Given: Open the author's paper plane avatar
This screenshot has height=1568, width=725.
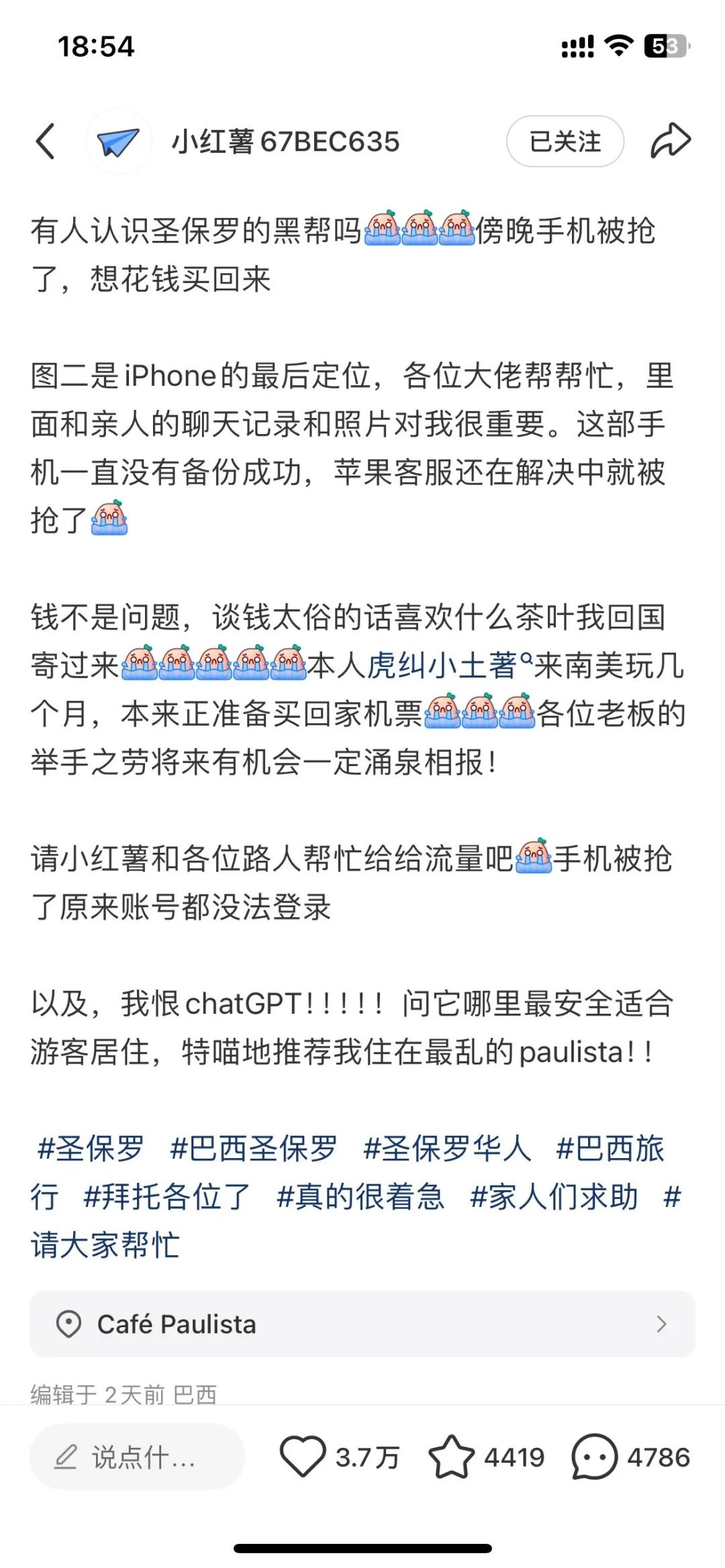Looking at the screenshot, I should 118,142.
